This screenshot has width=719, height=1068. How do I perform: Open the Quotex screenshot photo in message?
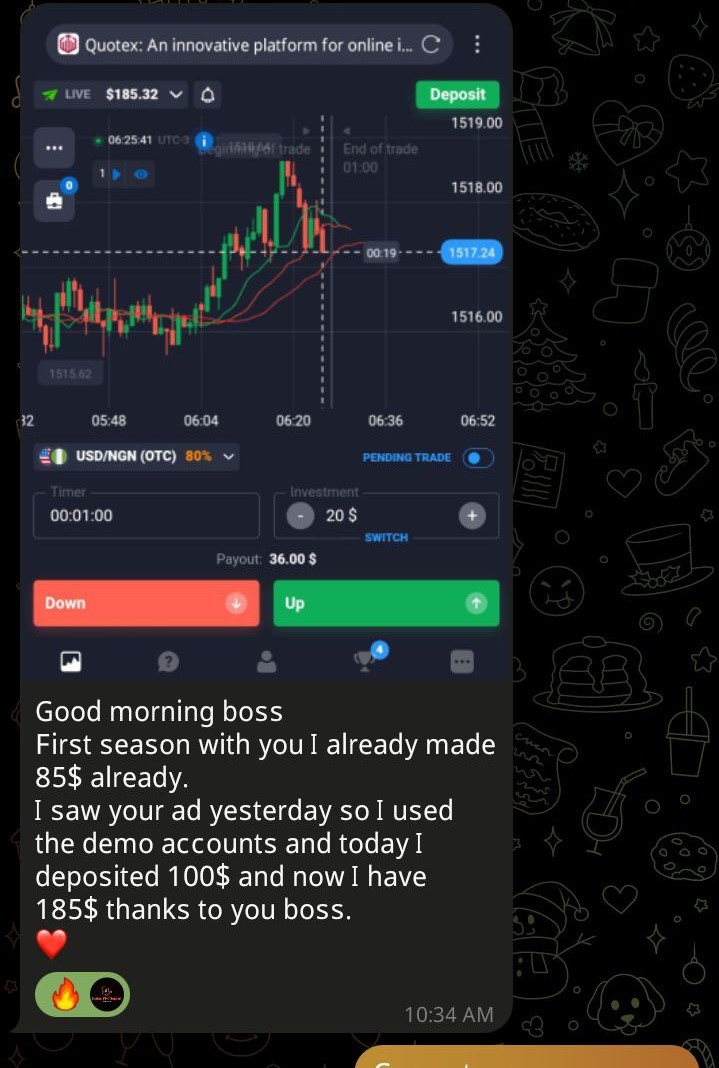[x=266, y=340]
